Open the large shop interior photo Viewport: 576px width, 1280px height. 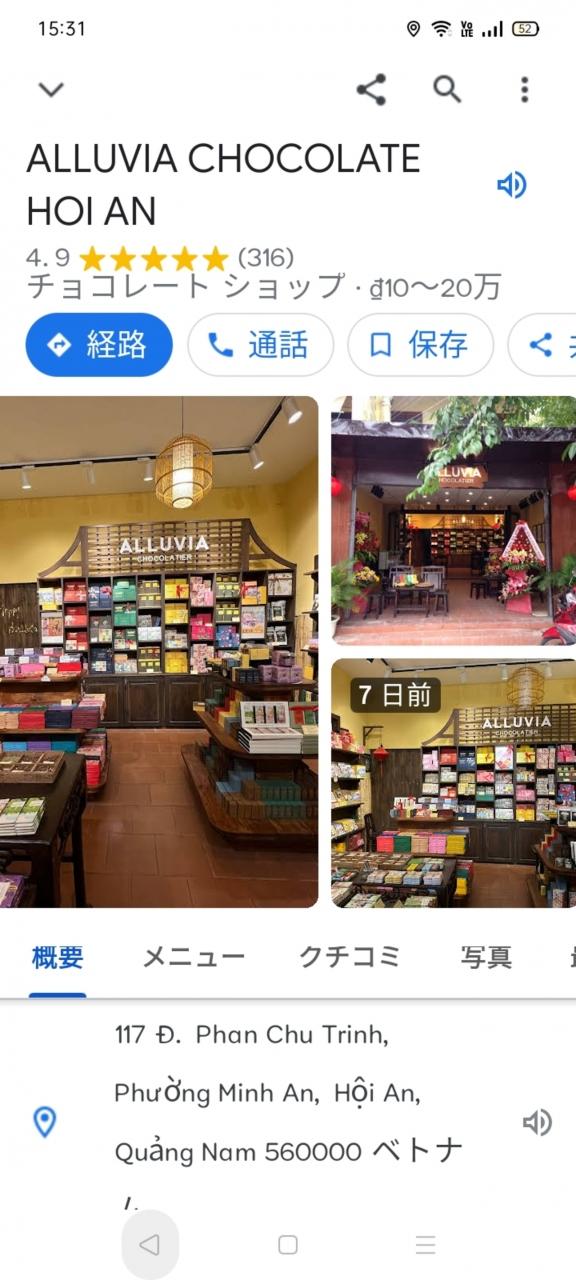(159, 652)
